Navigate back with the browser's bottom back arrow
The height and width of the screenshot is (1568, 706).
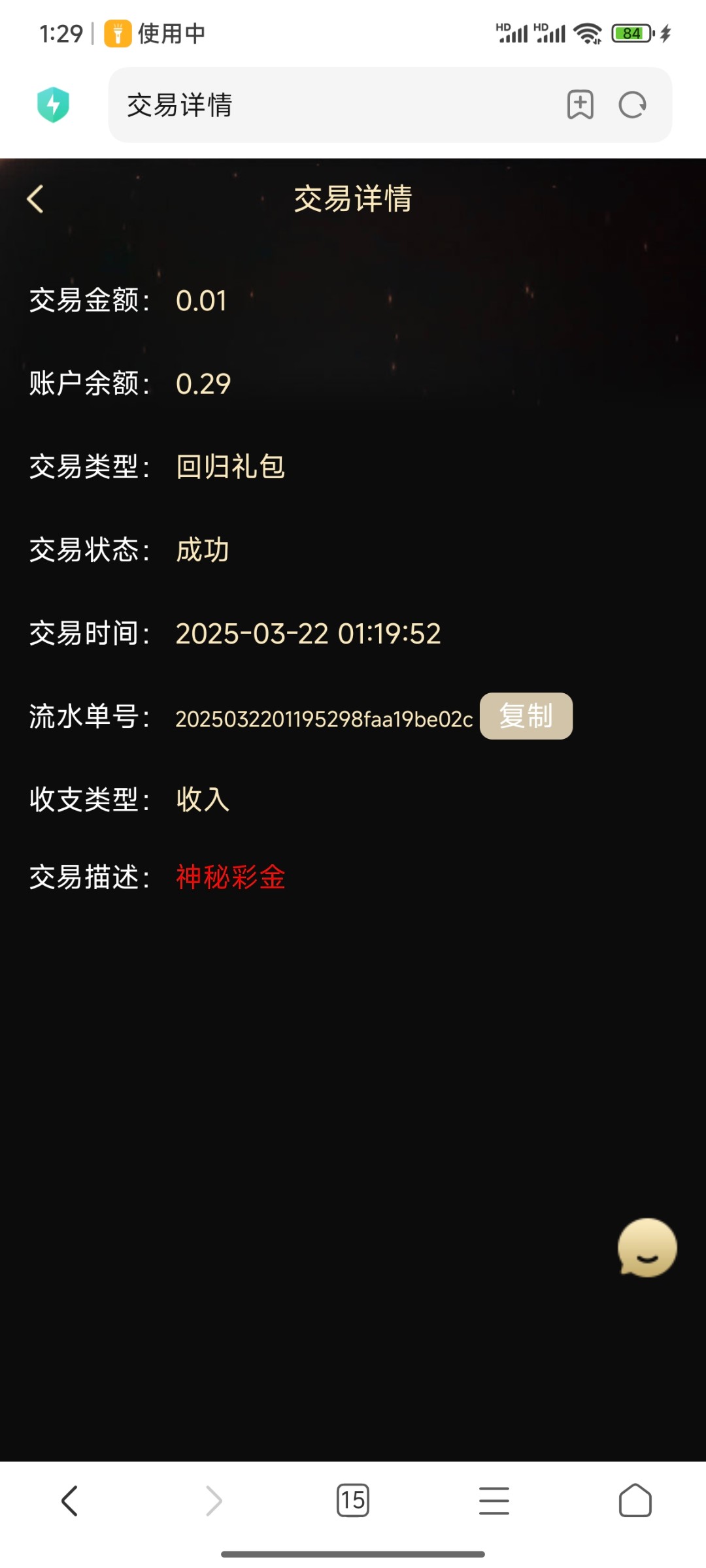coord(70,1501)
